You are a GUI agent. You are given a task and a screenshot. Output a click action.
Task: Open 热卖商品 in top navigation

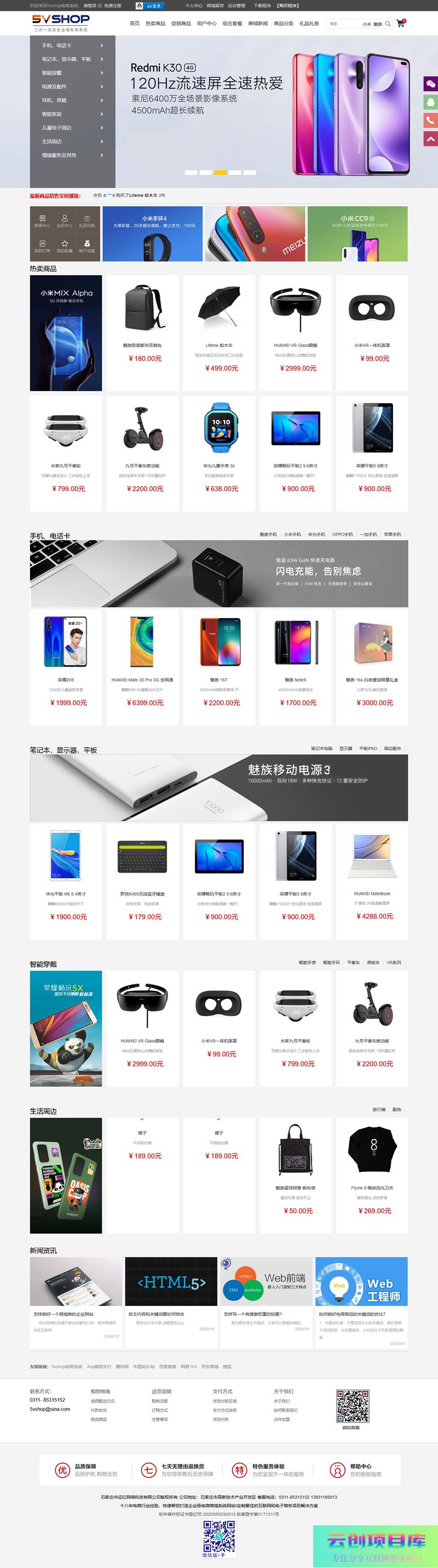point(155,24)
